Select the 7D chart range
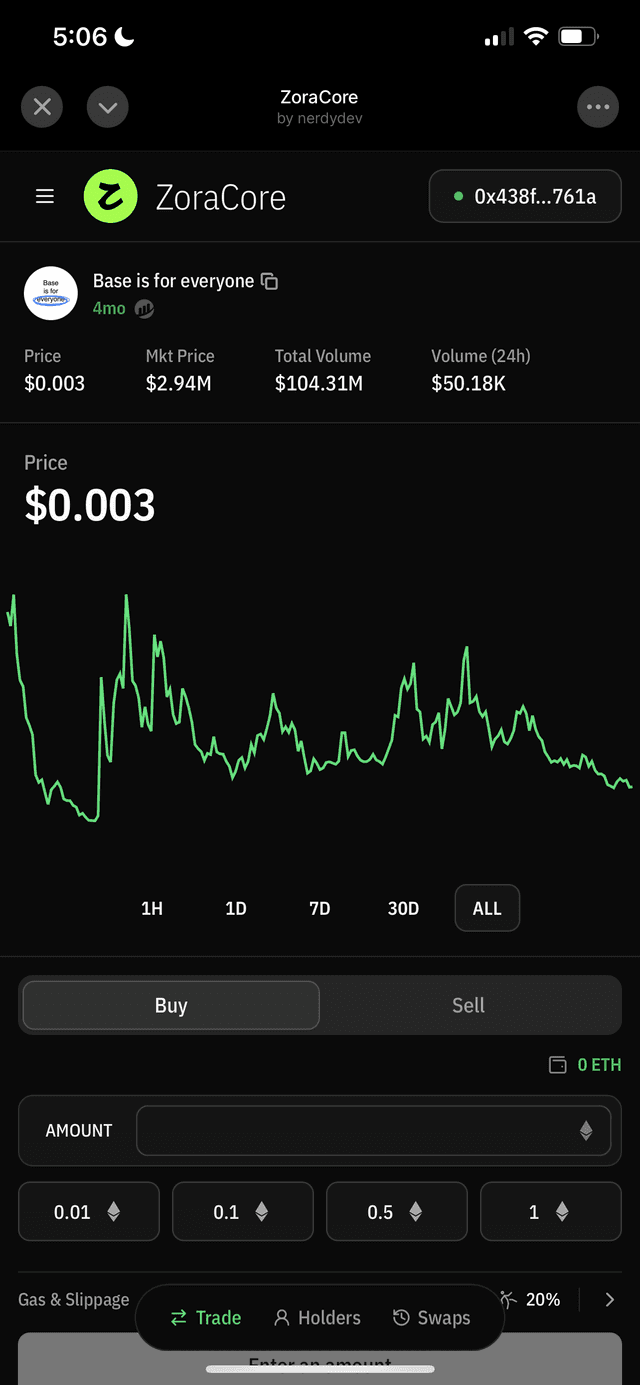 [320, 908]
